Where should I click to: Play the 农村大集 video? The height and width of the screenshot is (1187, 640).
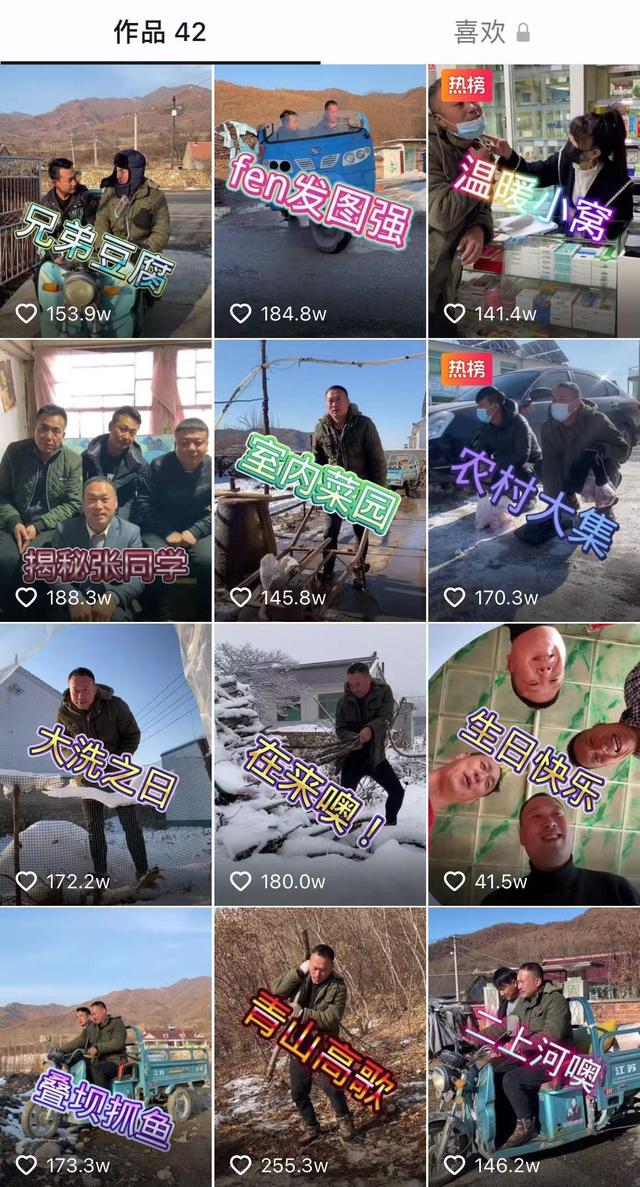[534, 480]
